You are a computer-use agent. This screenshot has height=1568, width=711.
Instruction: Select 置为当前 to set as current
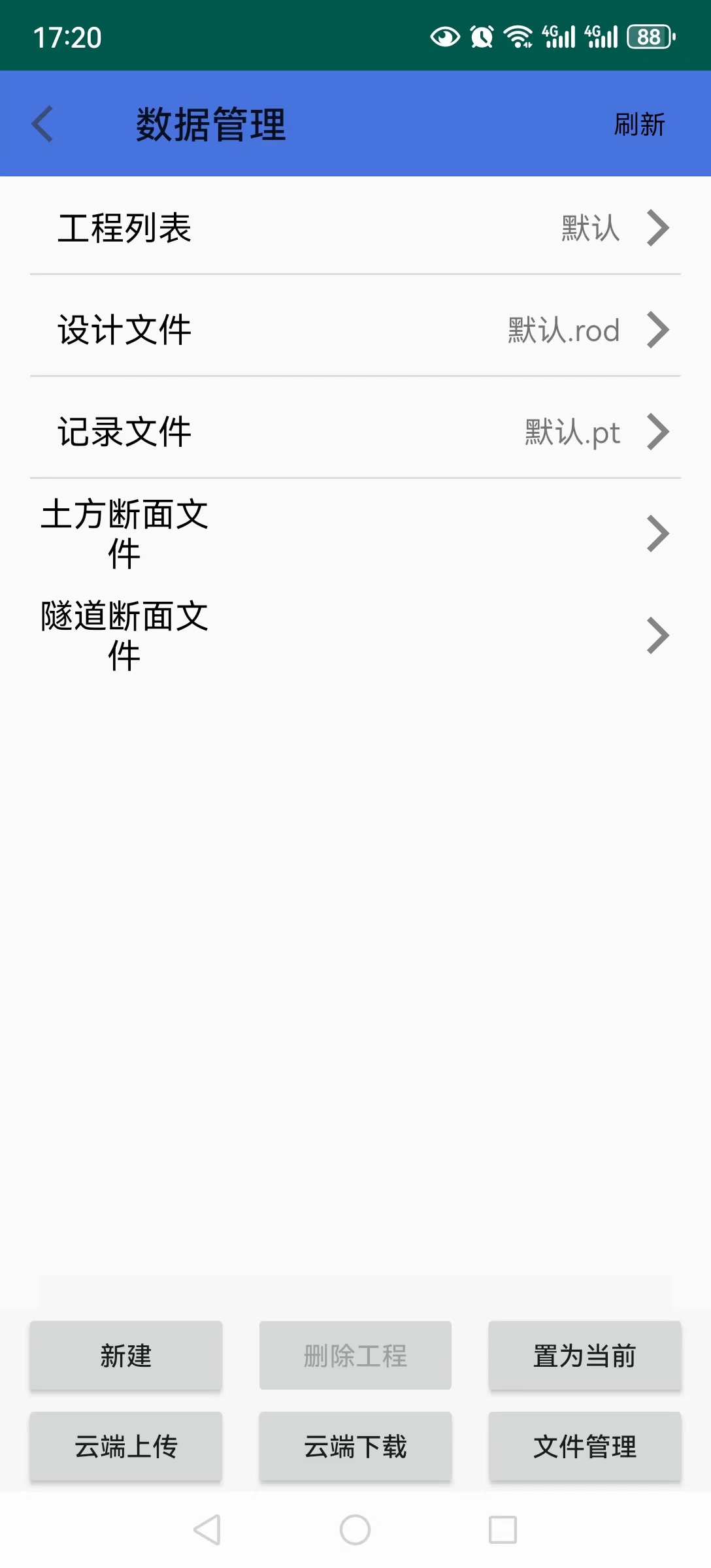585,1356
